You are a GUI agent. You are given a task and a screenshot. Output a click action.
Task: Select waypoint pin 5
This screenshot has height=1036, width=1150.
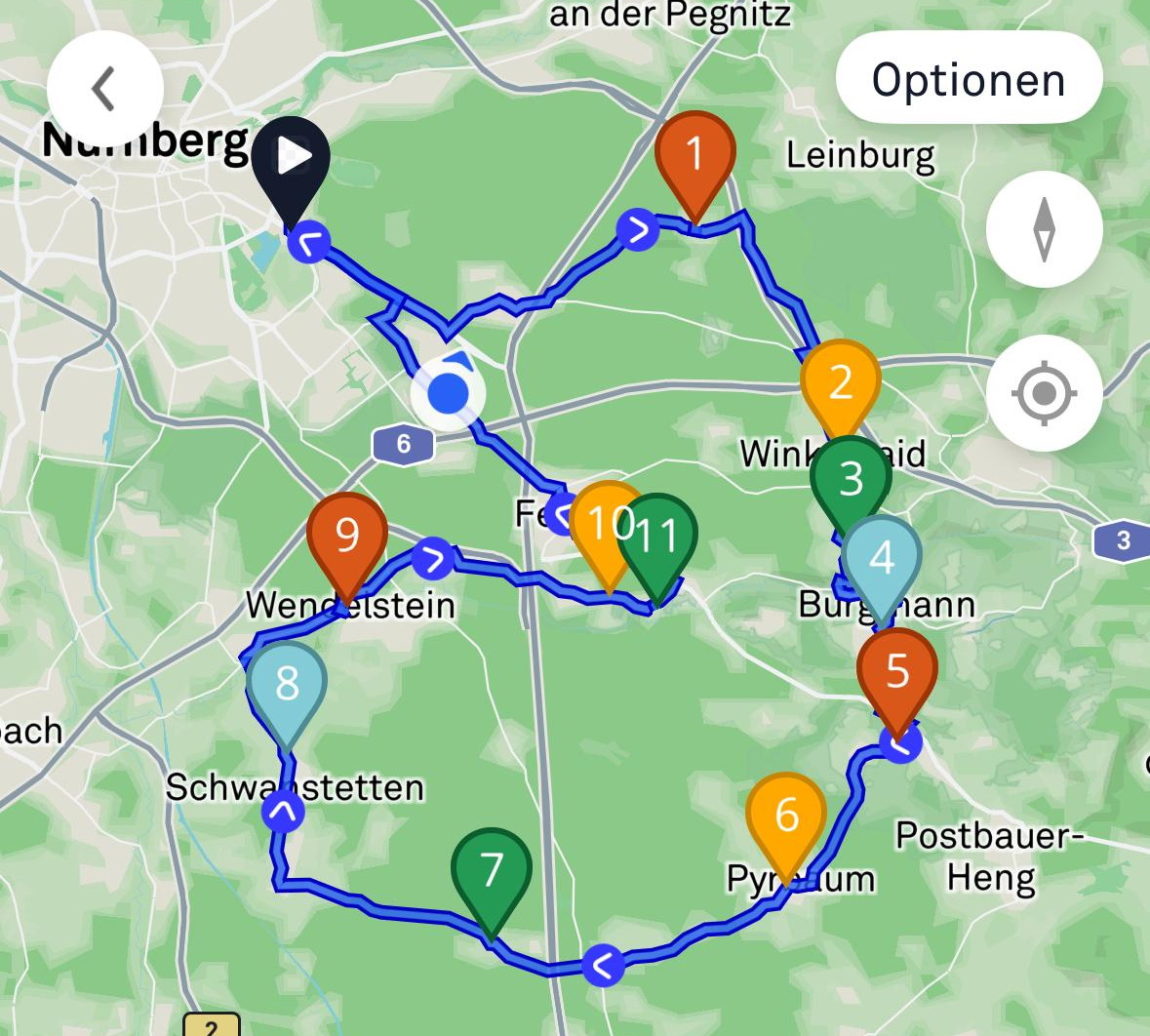(896, 670)
